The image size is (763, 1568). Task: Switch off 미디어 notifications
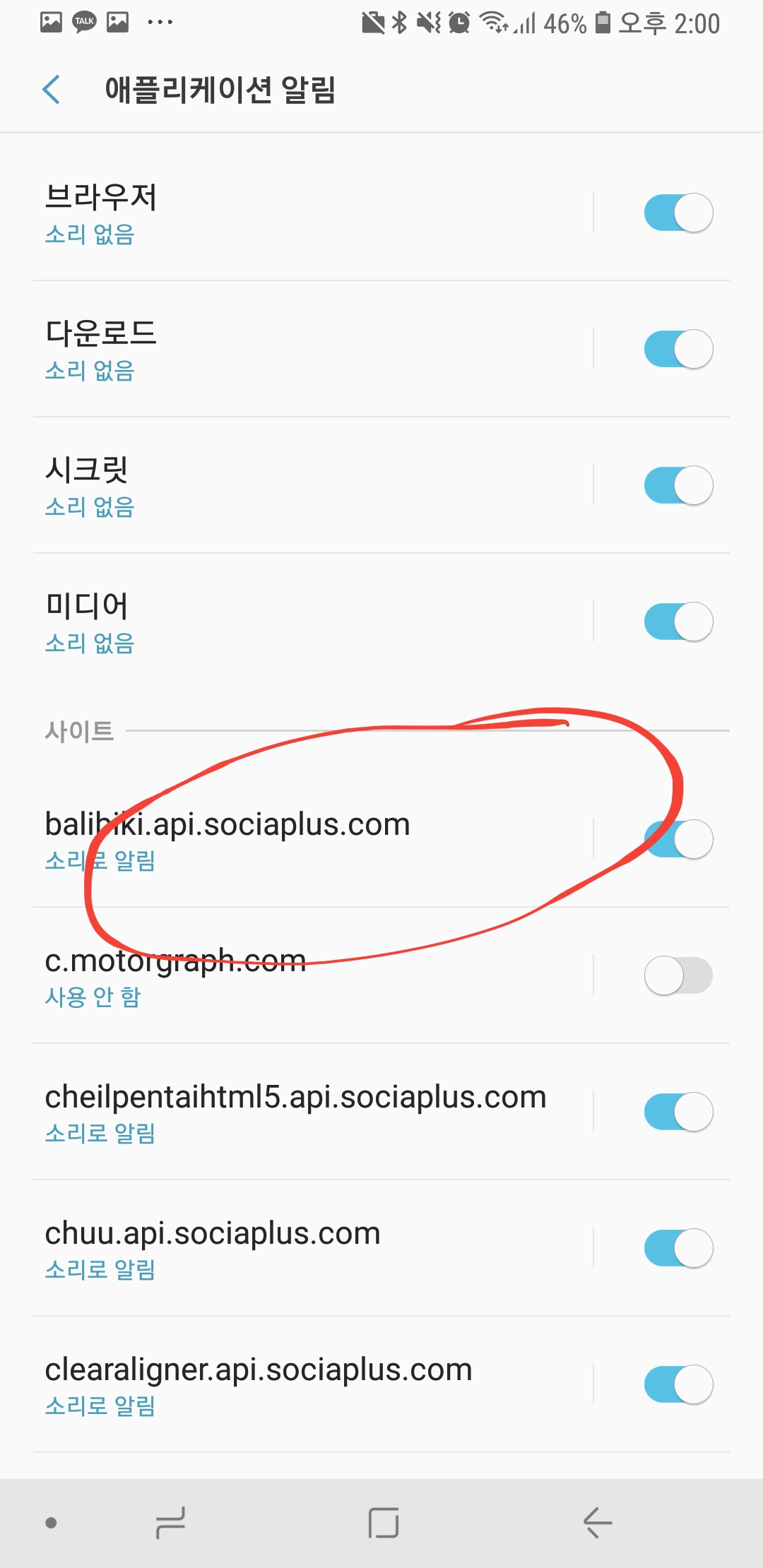pos(678,622)
